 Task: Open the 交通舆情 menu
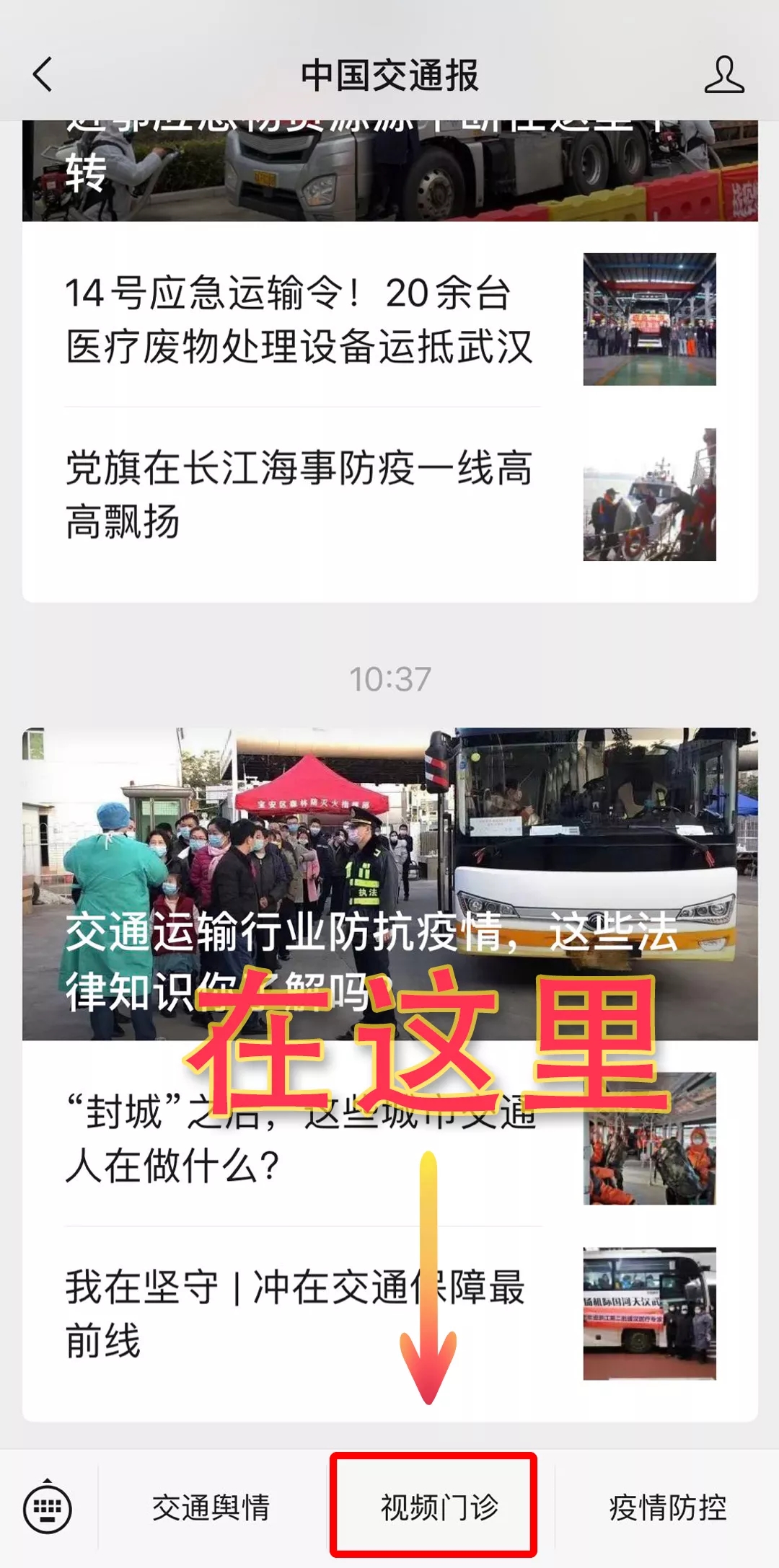(211, 1508)
